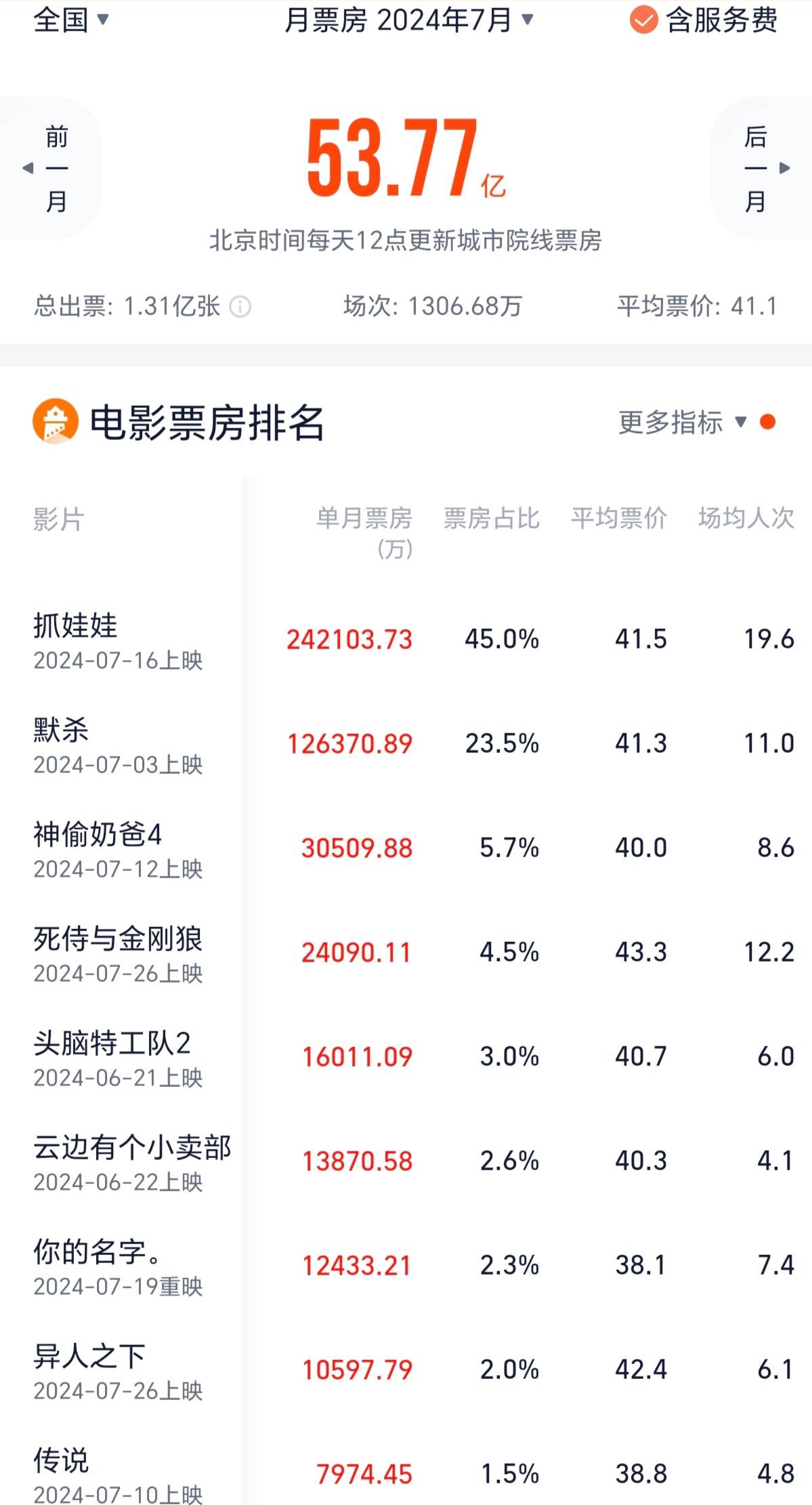View details for 神偷奶爸4
Screen dimensions: 812x1505
tap(406, 848)
